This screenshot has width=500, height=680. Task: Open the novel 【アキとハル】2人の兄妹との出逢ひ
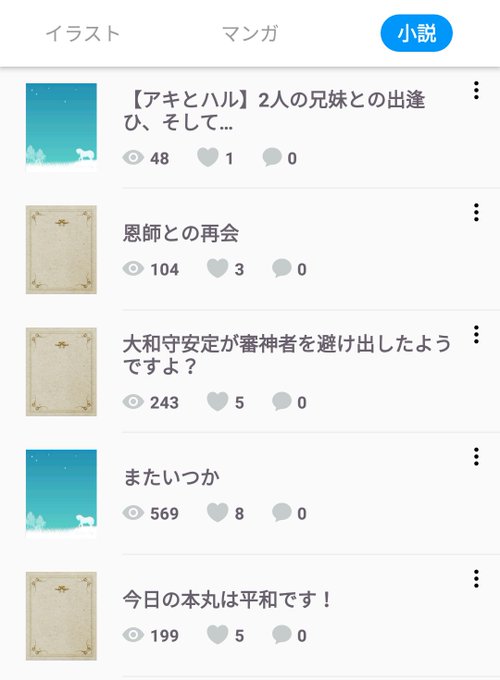pyautogui.click(x=274, y=111)
